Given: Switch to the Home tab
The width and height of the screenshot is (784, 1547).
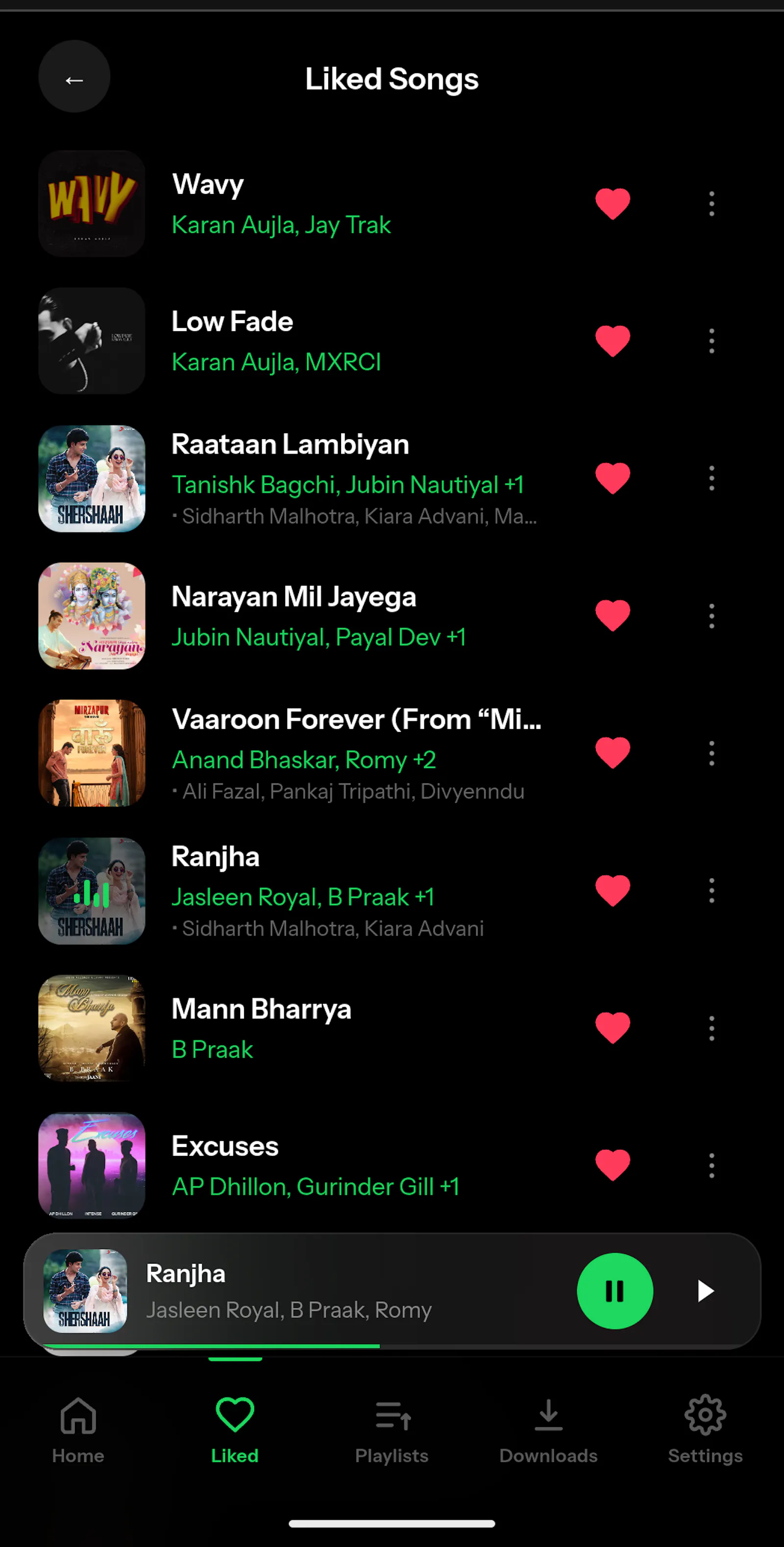Looking at the screenshot, I should pos(78,1430).
